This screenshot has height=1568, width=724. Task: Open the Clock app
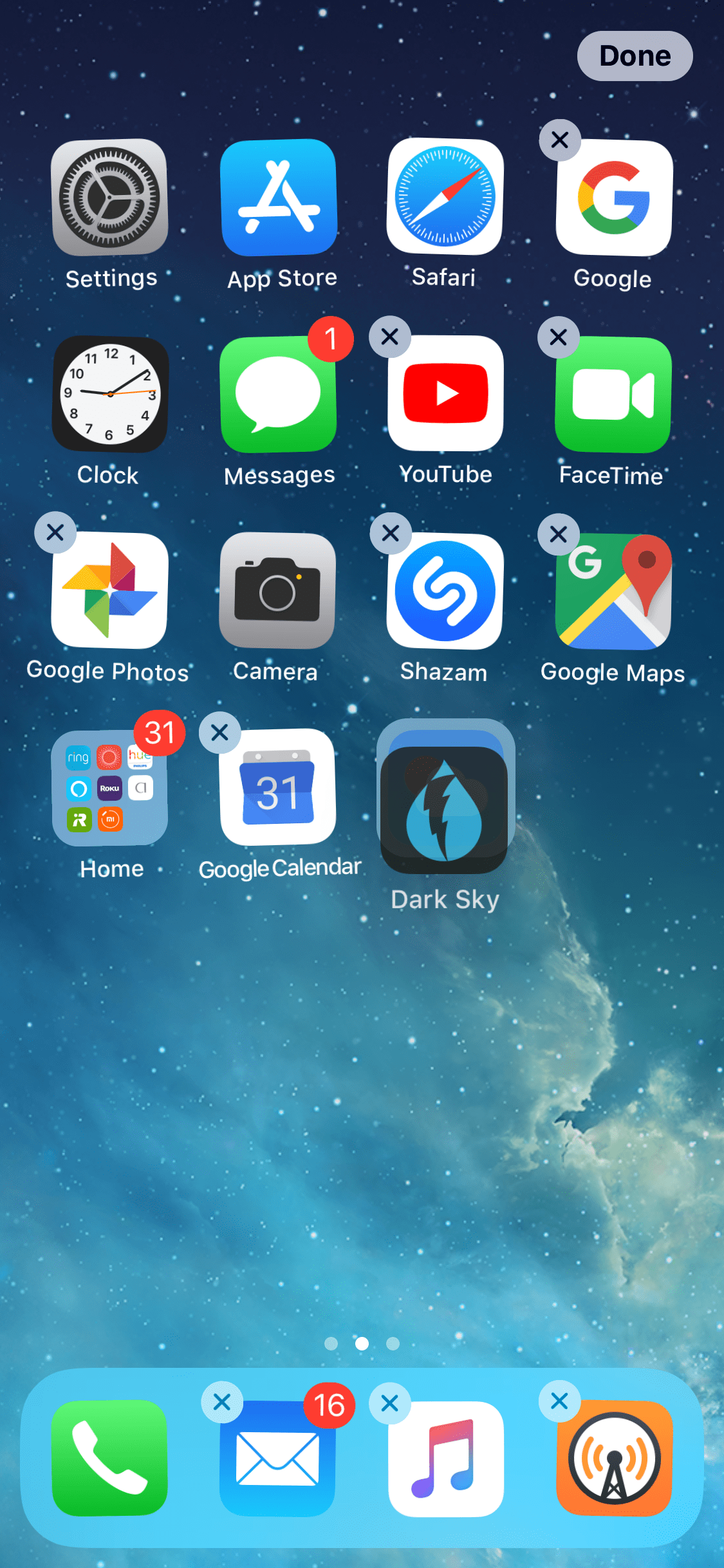(109, 394)
